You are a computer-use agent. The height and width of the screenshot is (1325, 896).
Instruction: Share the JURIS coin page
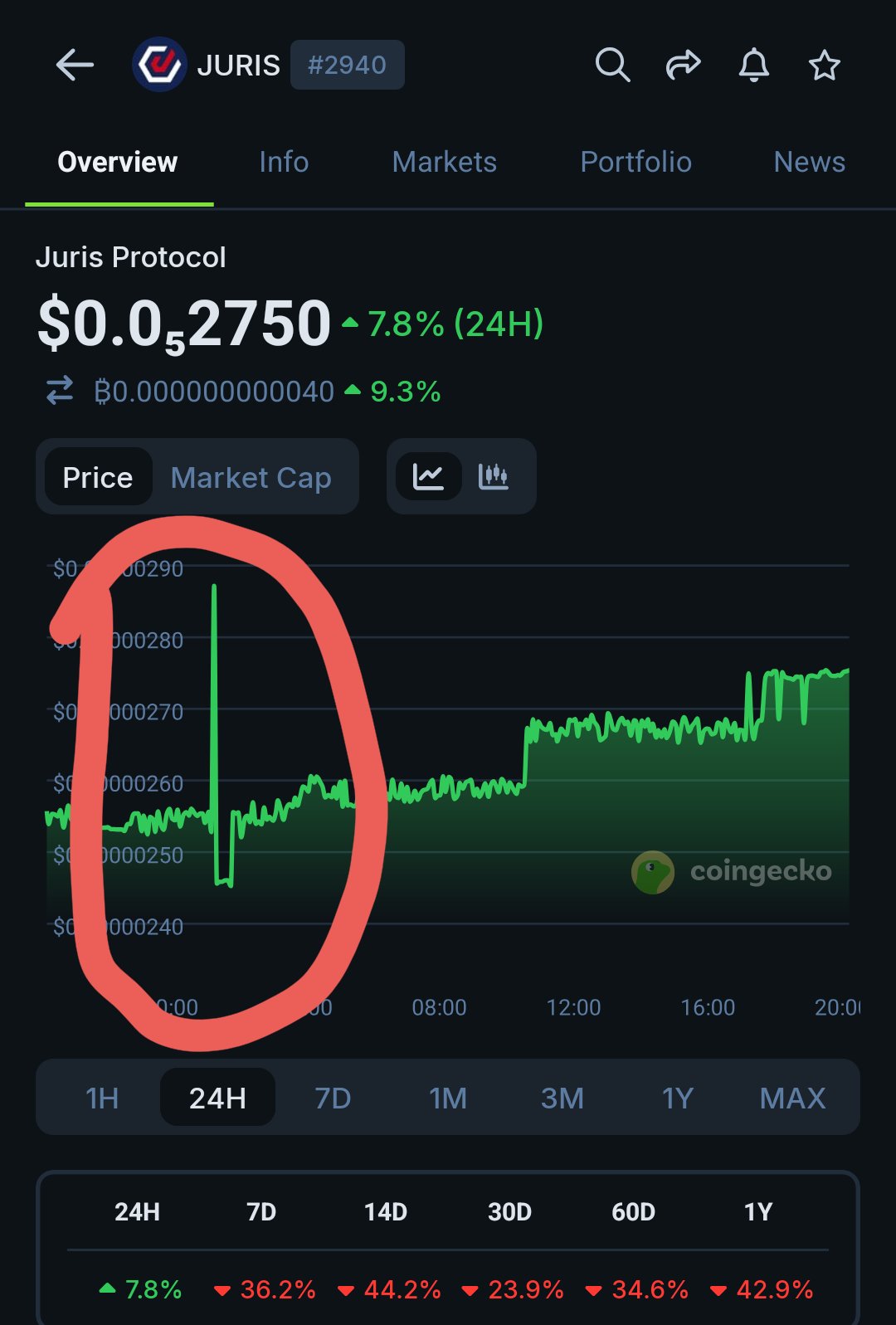coord(683,65)
